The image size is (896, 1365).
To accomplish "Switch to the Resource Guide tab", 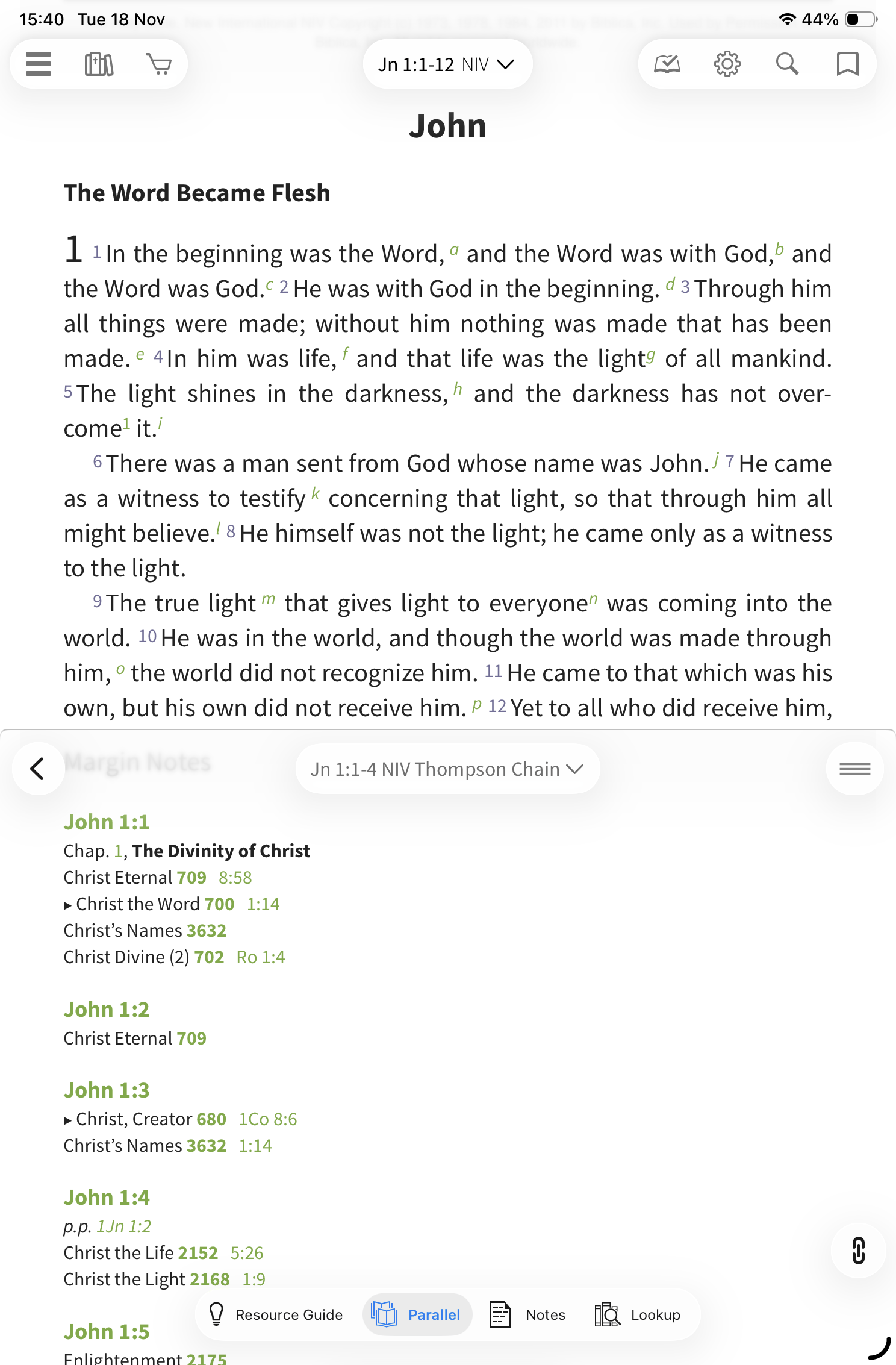I will pyautogui.click(x=276, y=1314).
